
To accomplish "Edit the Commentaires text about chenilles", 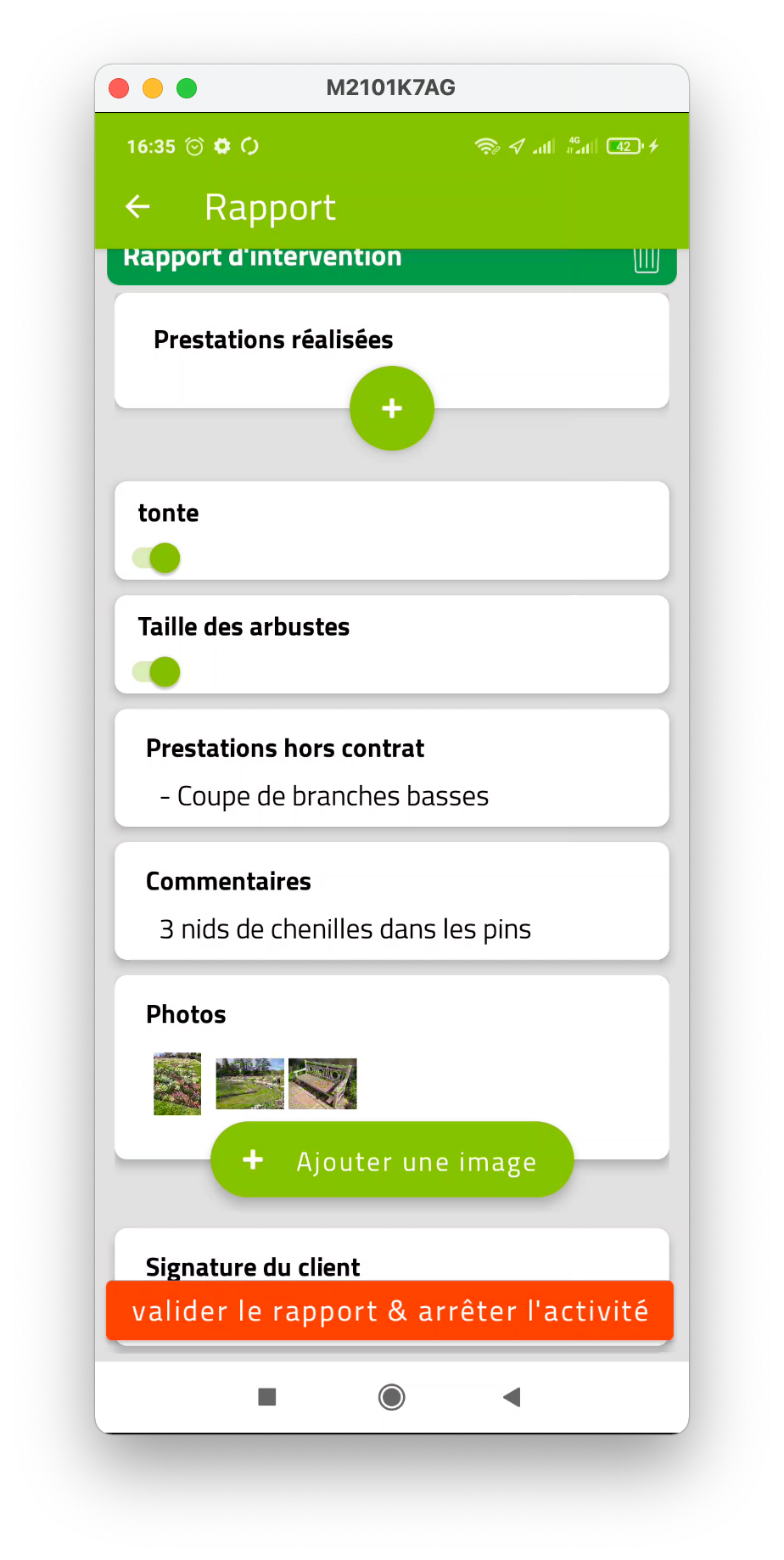I will coord(344,929).
